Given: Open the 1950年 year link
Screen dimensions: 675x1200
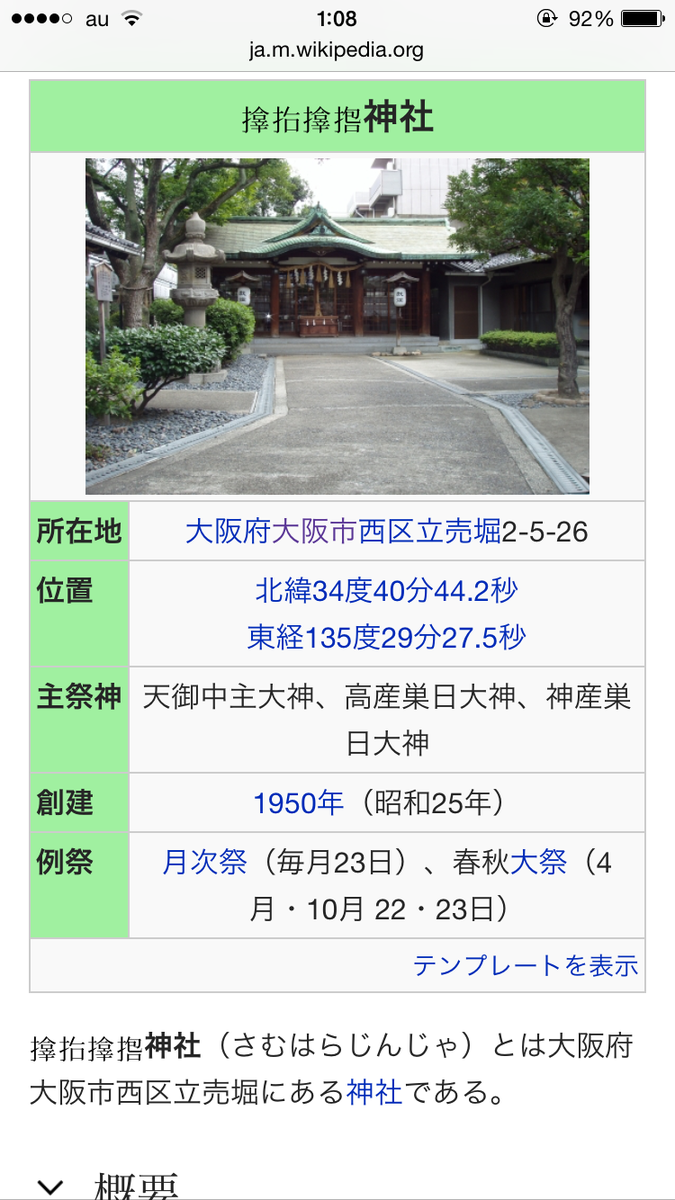Looking at the screenshot, I should click(298, 802).
